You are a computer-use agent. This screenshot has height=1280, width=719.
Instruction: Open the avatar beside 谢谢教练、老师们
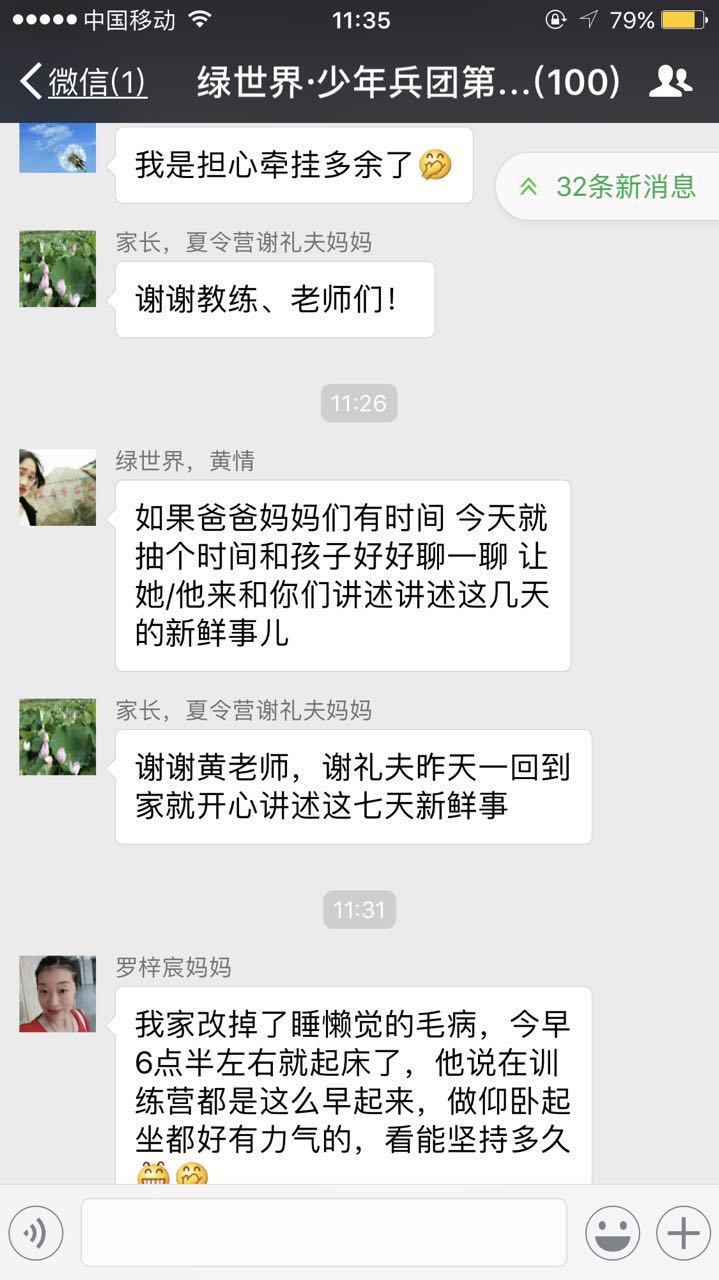(58, 268)
